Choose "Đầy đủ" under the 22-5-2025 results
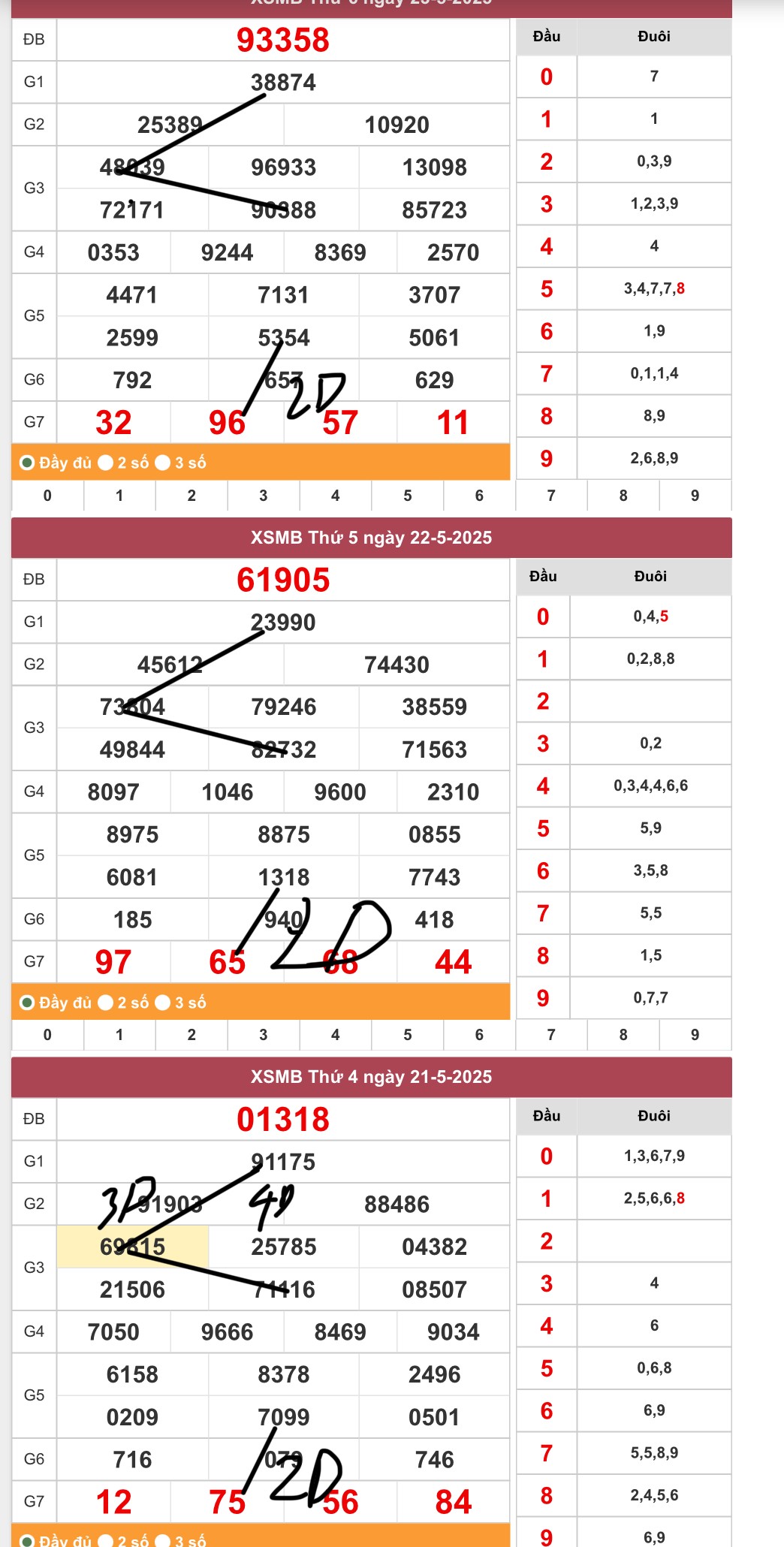784x1547 pixels. tap(56, 1003)
